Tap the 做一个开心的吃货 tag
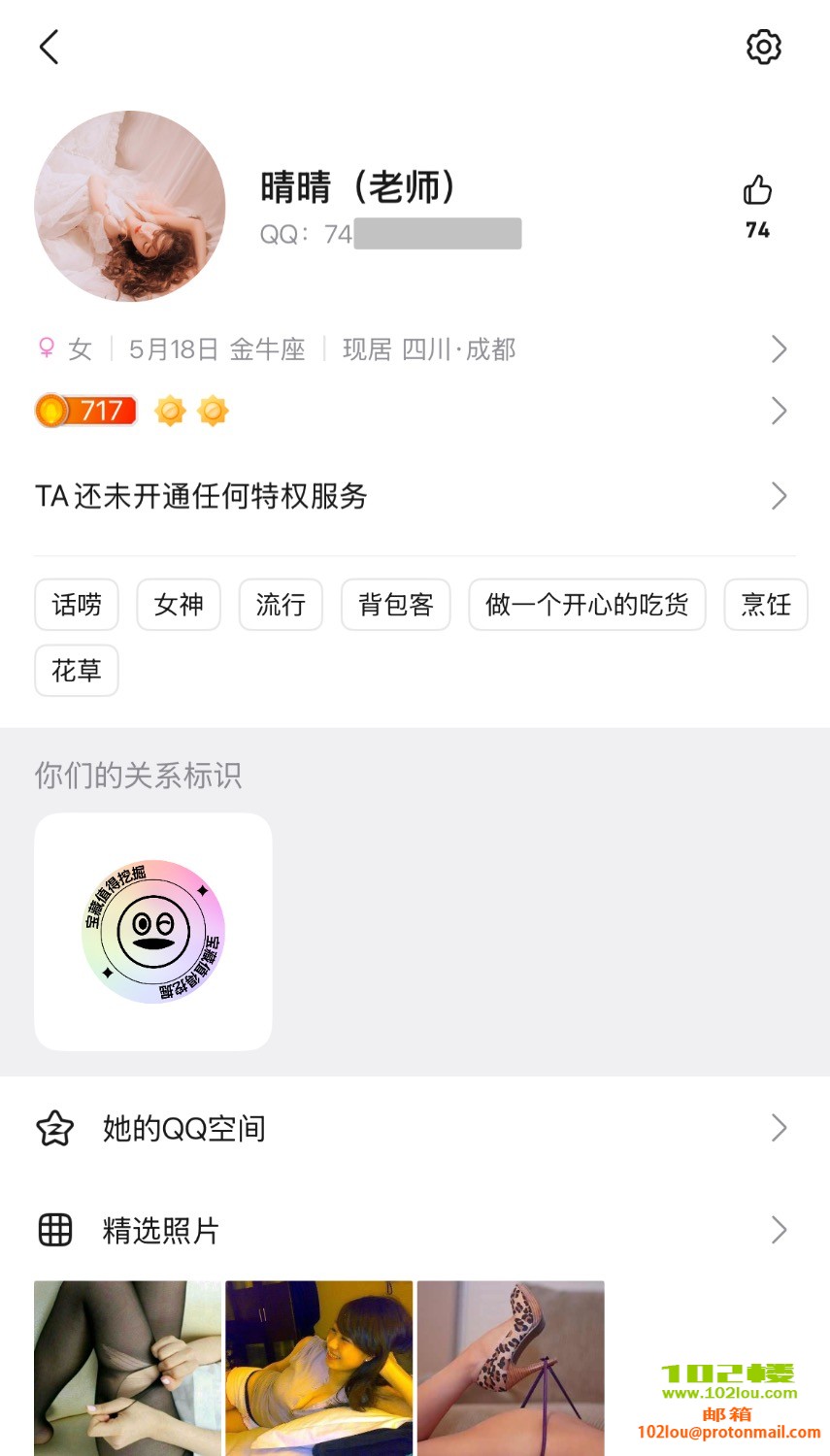830x1456 pixels. pyautogui.click(x=586, y=605)
